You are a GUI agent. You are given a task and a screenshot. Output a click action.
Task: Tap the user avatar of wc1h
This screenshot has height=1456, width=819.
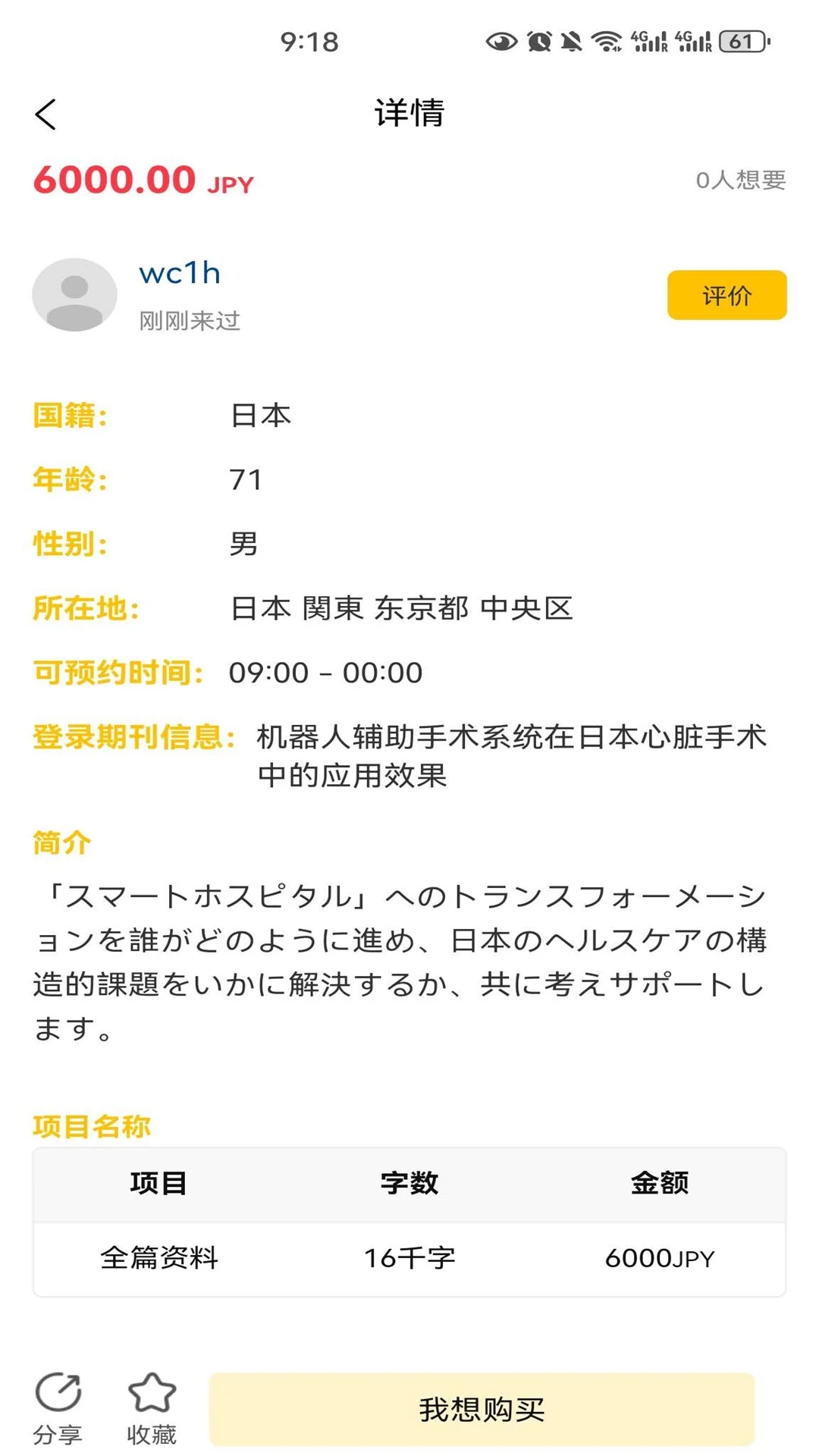(x=75, y=296)
